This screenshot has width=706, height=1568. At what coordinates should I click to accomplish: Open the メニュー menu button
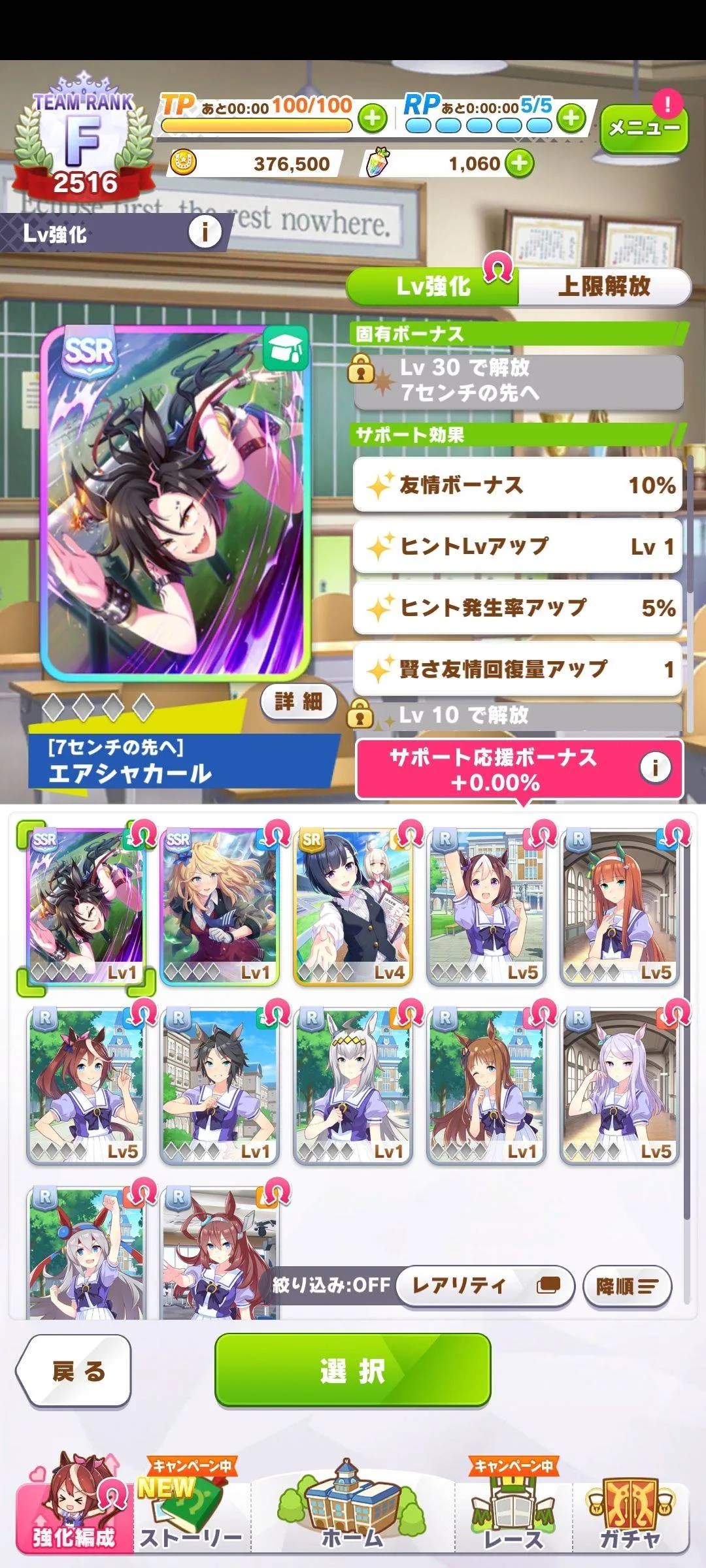point(643,129)
